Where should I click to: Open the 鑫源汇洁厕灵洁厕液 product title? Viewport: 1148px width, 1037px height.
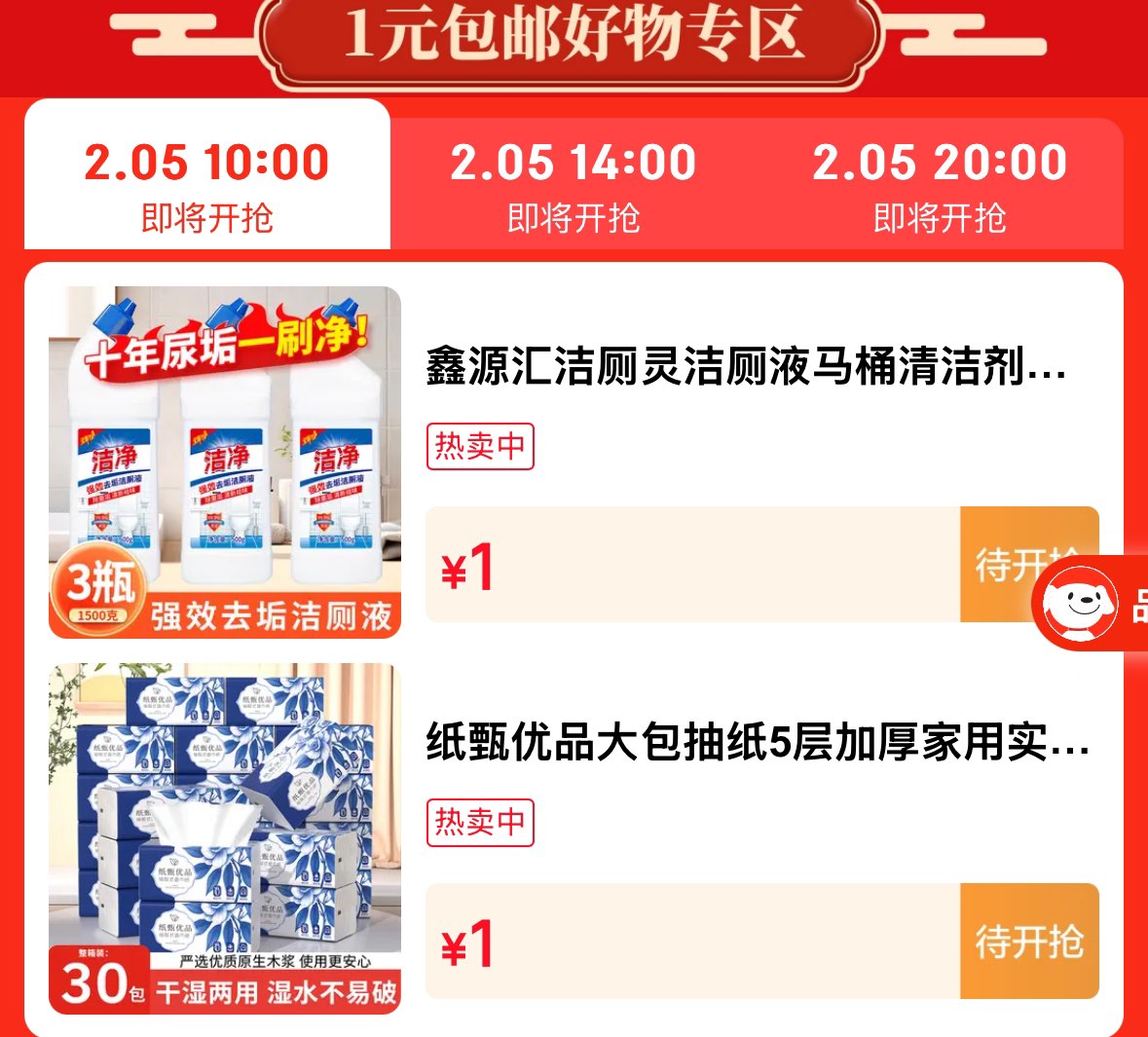[746, 367]
